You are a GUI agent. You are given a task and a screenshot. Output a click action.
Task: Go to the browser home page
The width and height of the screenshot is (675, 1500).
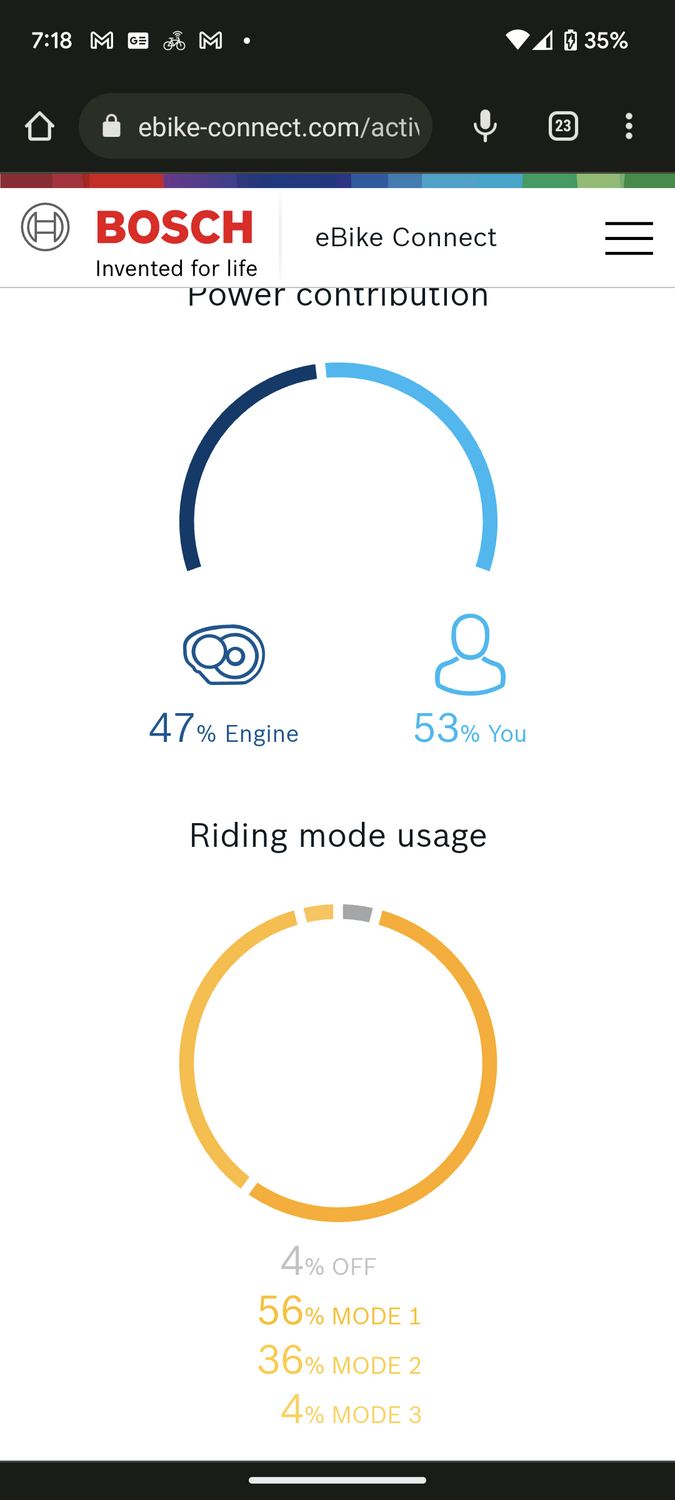pos(40,126)
